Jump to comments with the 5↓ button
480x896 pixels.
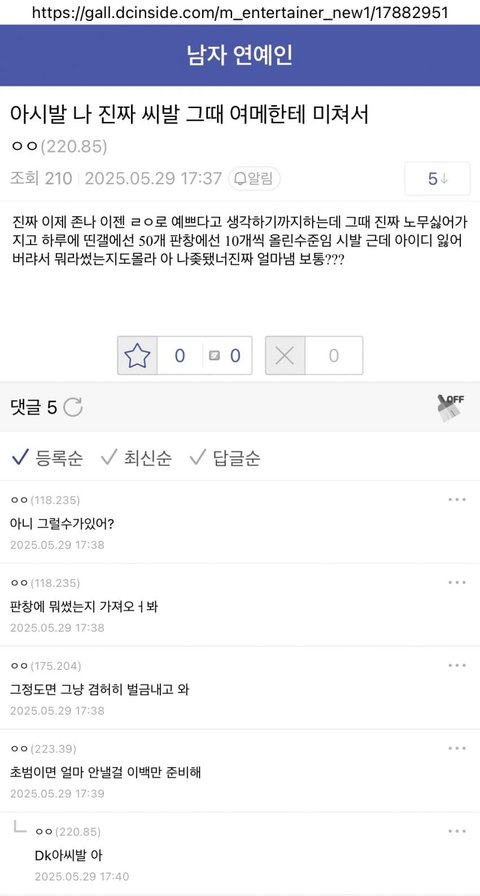click(437, 179)
